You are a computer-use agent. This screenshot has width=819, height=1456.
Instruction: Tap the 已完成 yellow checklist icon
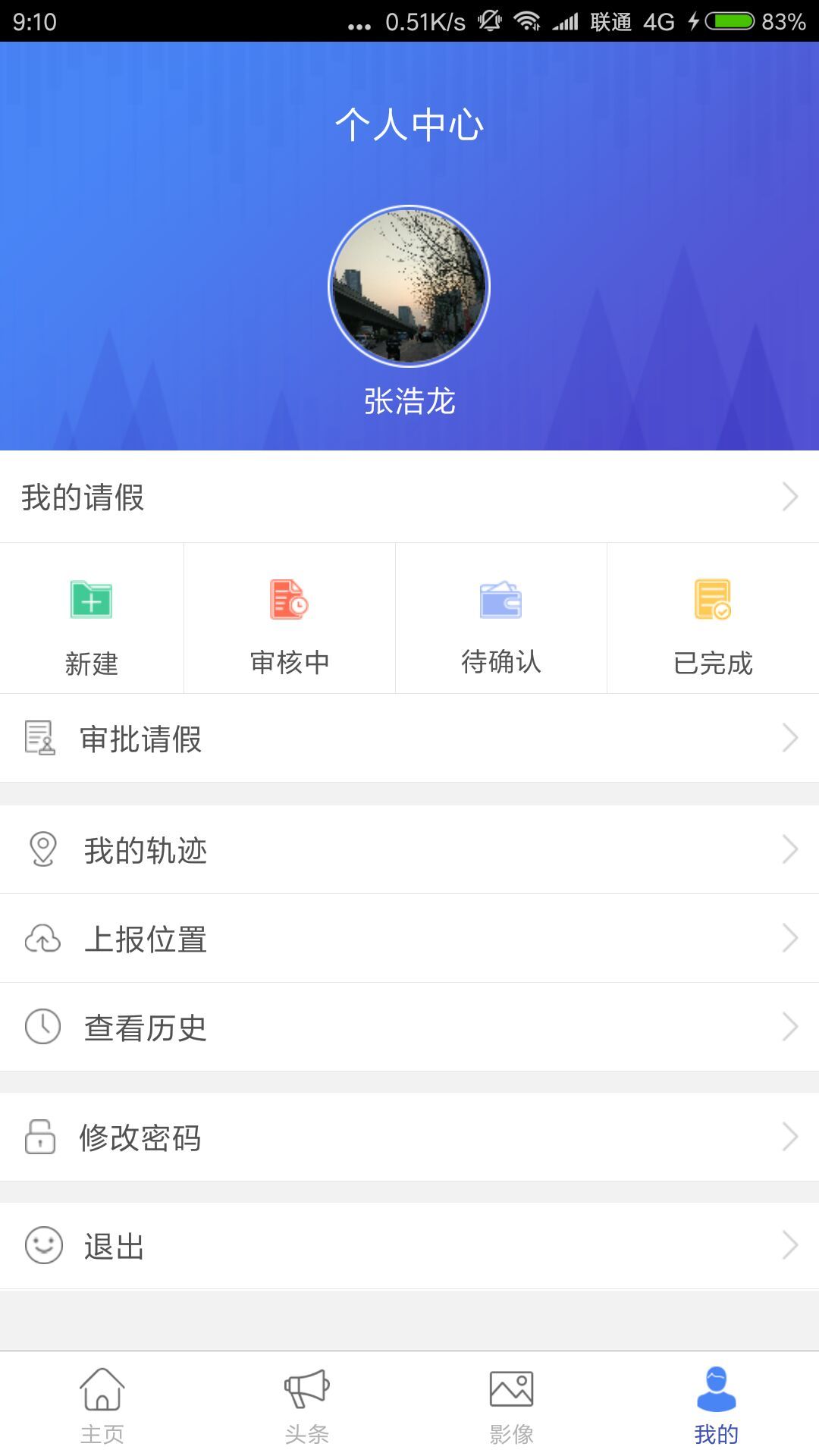click(x=713, y=601)
